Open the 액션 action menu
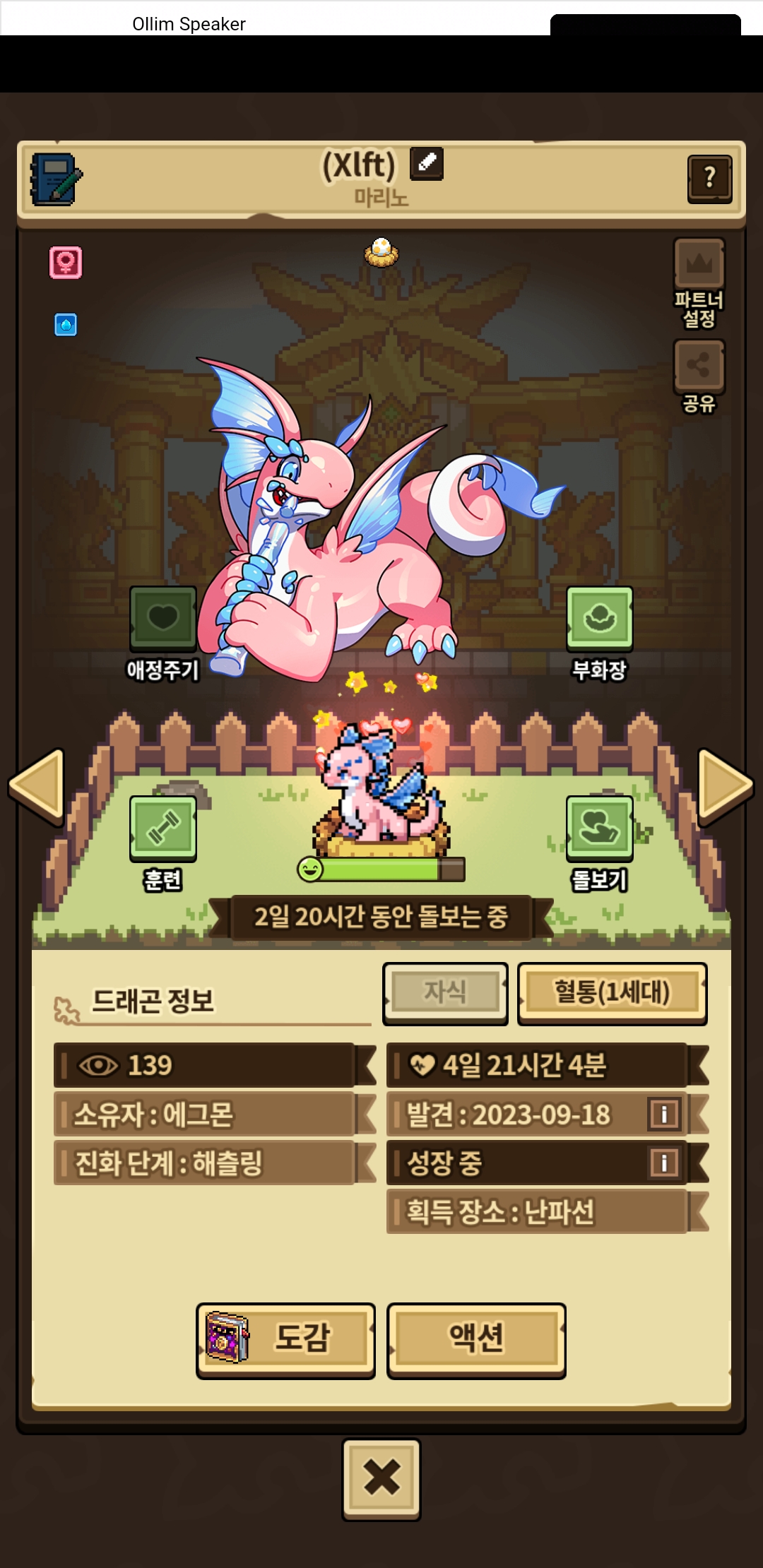Screen dimensions: 763x1568 click(476, 1338)
